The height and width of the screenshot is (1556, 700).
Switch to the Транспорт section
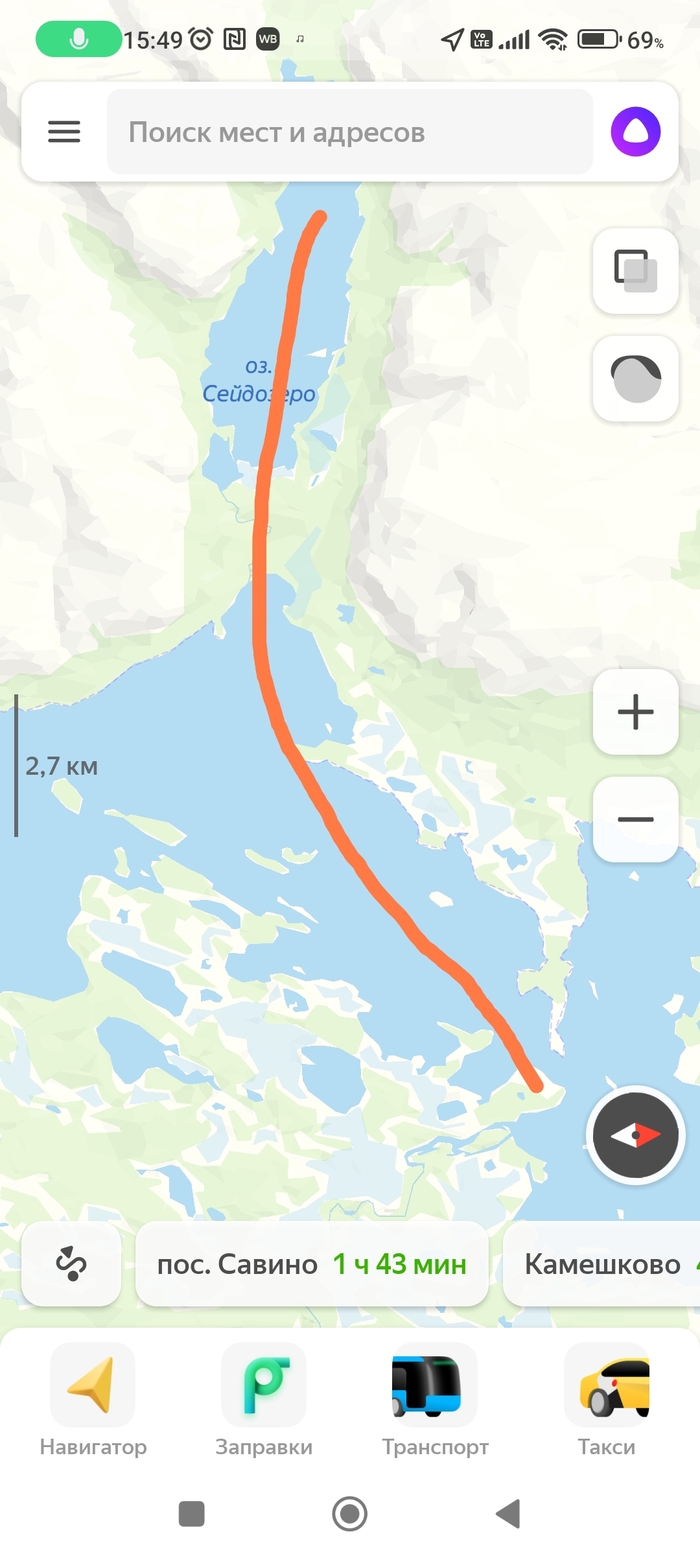[x=435, y=1400]
